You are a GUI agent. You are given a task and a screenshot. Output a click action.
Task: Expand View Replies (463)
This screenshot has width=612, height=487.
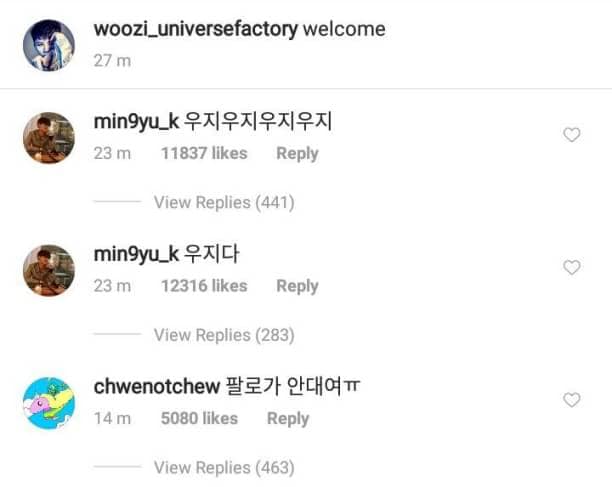click(224, 467)
